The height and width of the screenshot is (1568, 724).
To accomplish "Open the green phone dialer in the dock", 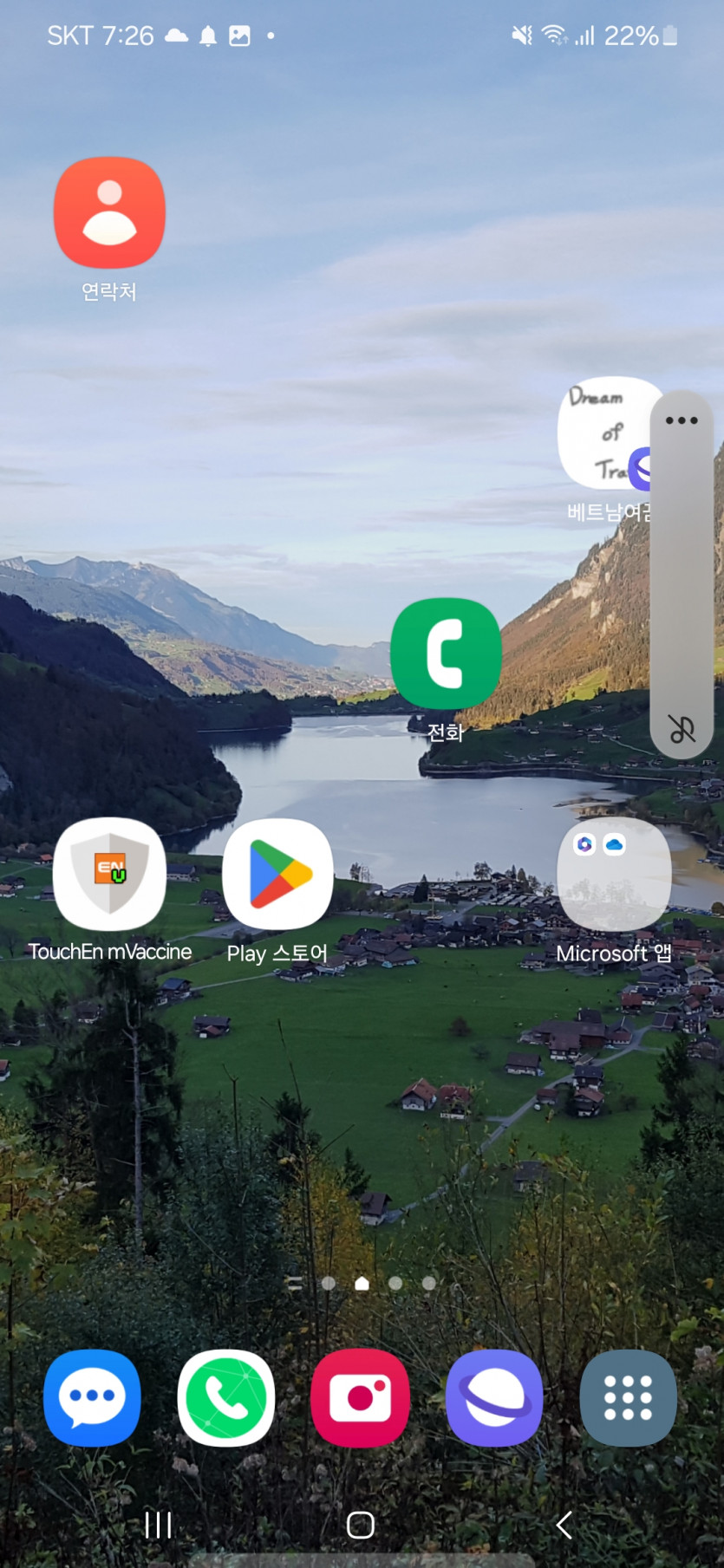I will (x=226, y=1398).
